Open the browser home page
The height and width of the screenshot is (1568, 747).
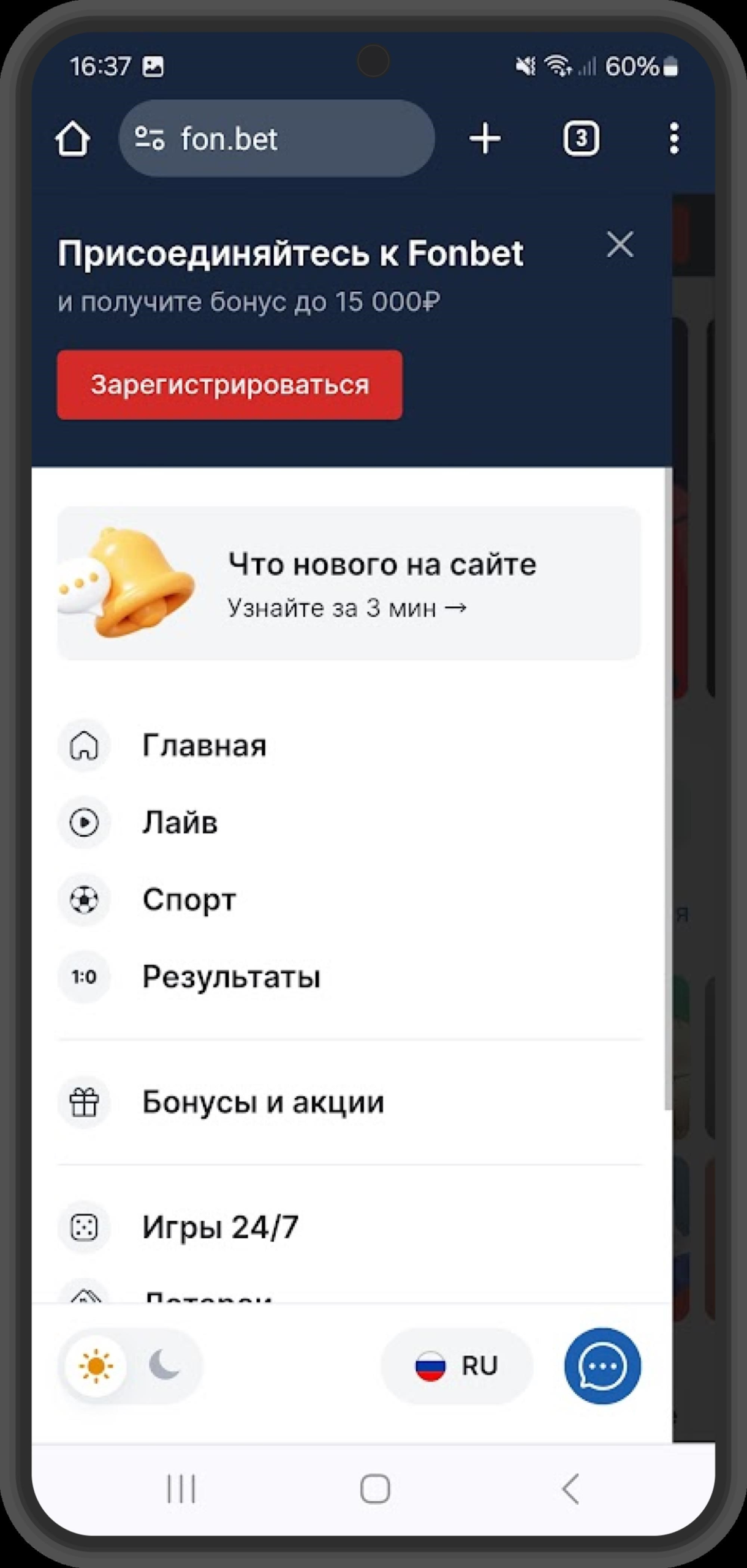coord(73,139)
